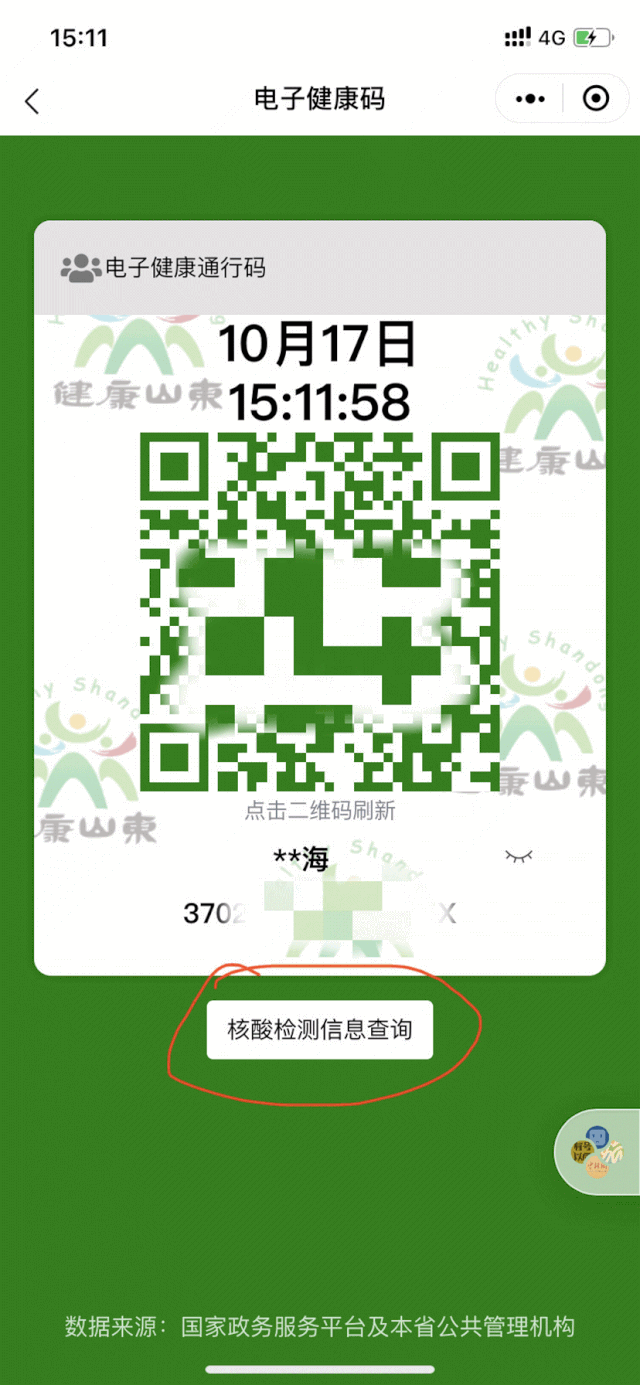The width and height of the screenshot is (640, 1385).
Task: Open 核酸检测信息查询
Action: 320,1029
